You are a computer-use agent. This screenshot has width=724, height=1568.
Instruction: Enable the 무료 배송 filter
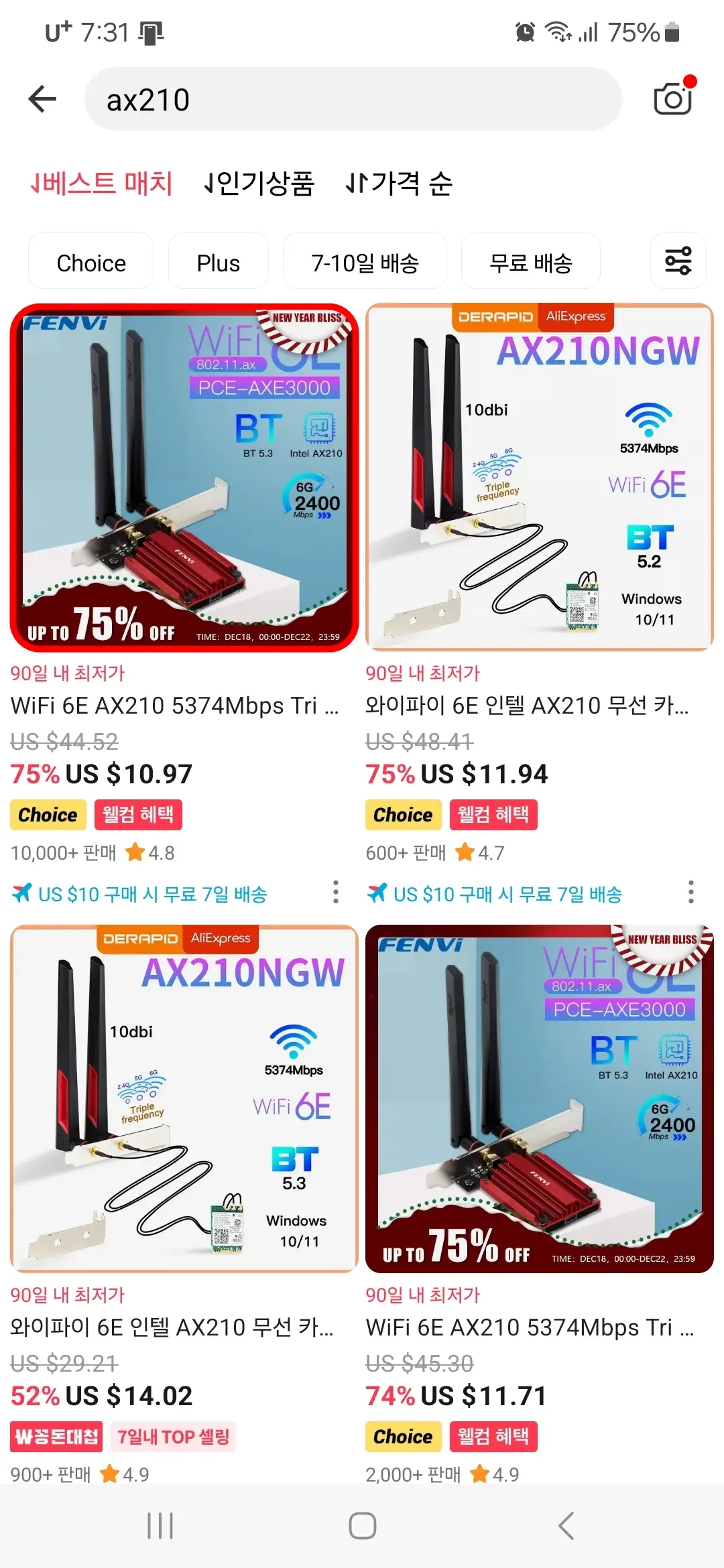530,262
